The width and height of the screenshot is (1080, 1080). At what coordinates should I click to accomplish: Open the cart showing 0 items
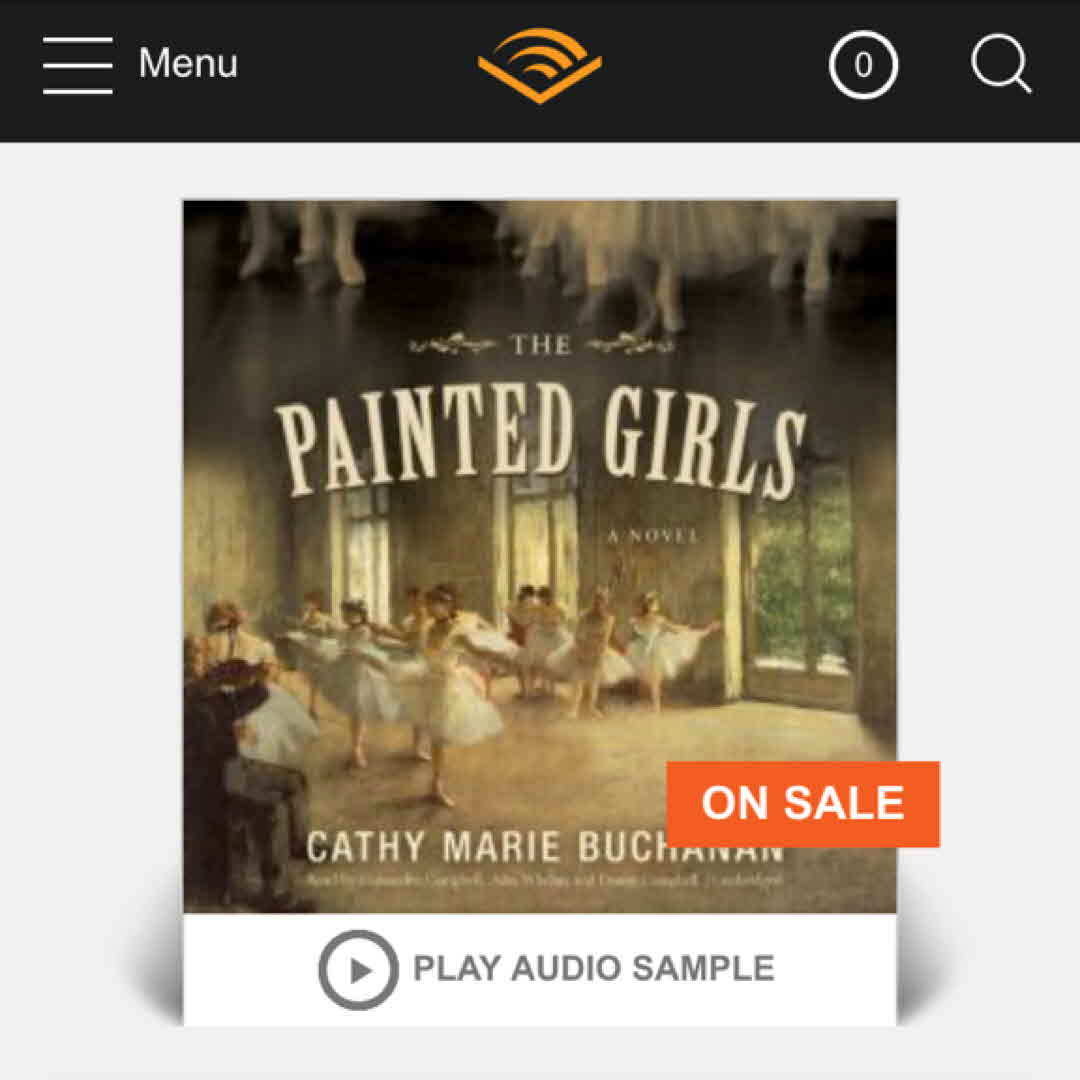(x=863, y=66)
